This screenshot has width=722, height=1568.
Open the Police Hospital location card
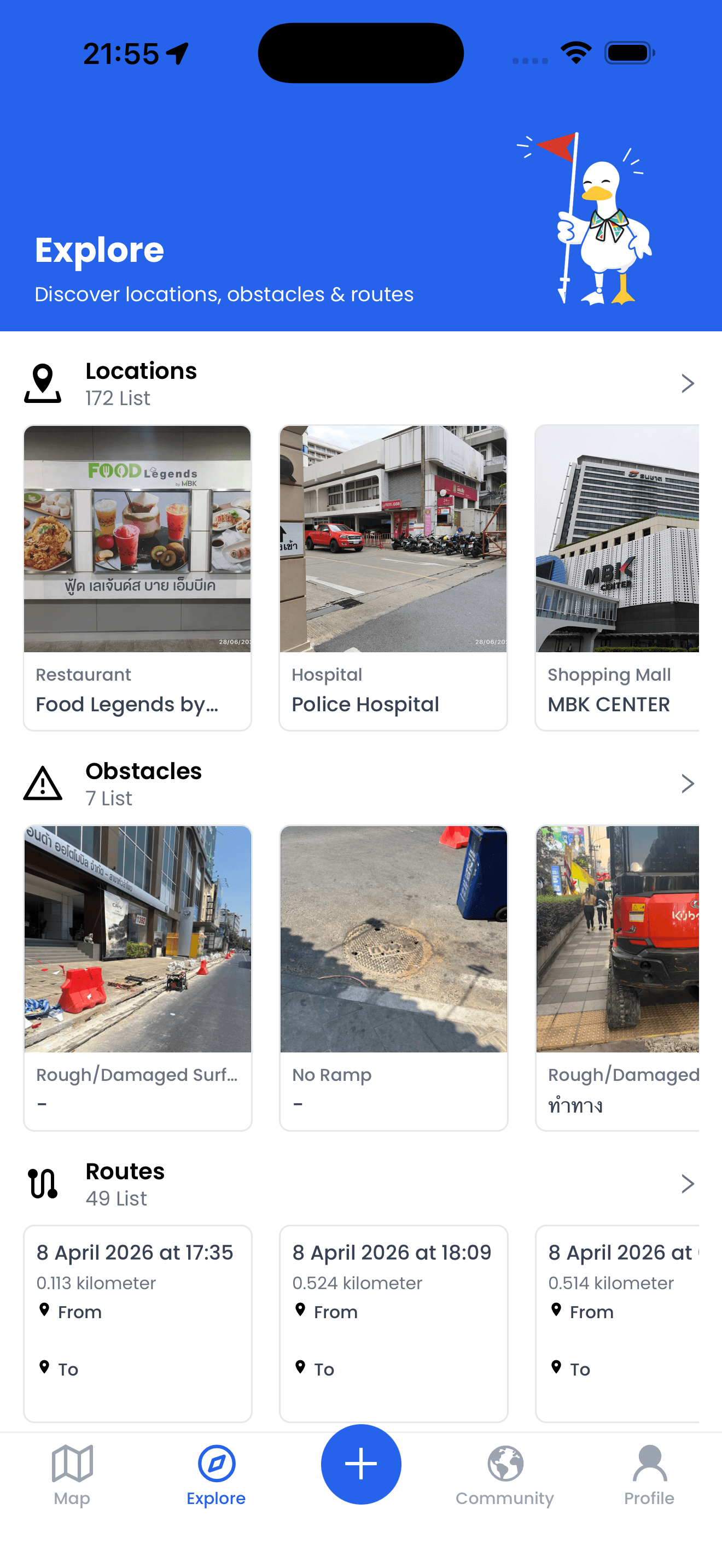pyautogui.click(x=393, y=577)
